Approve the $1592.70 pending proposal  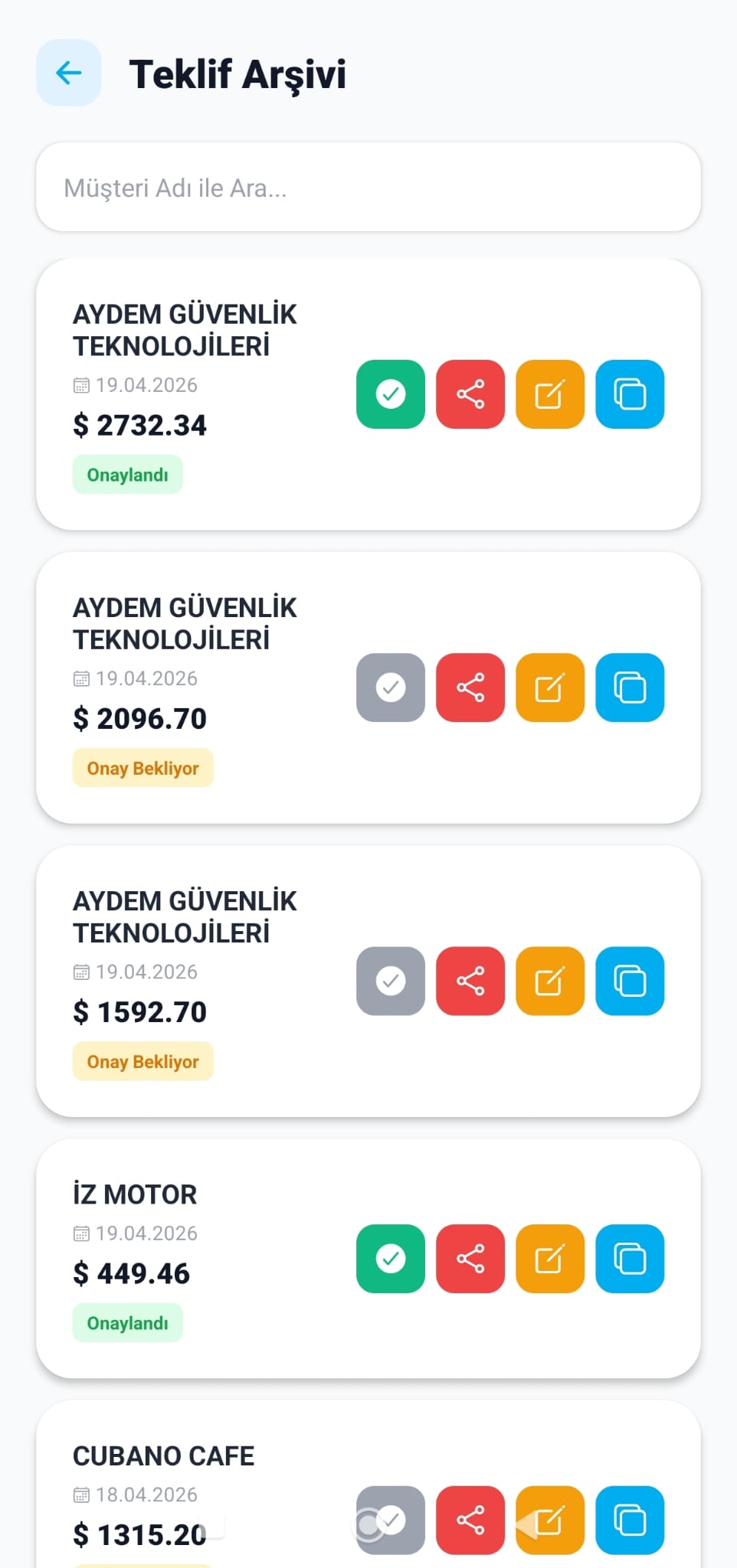390,981
